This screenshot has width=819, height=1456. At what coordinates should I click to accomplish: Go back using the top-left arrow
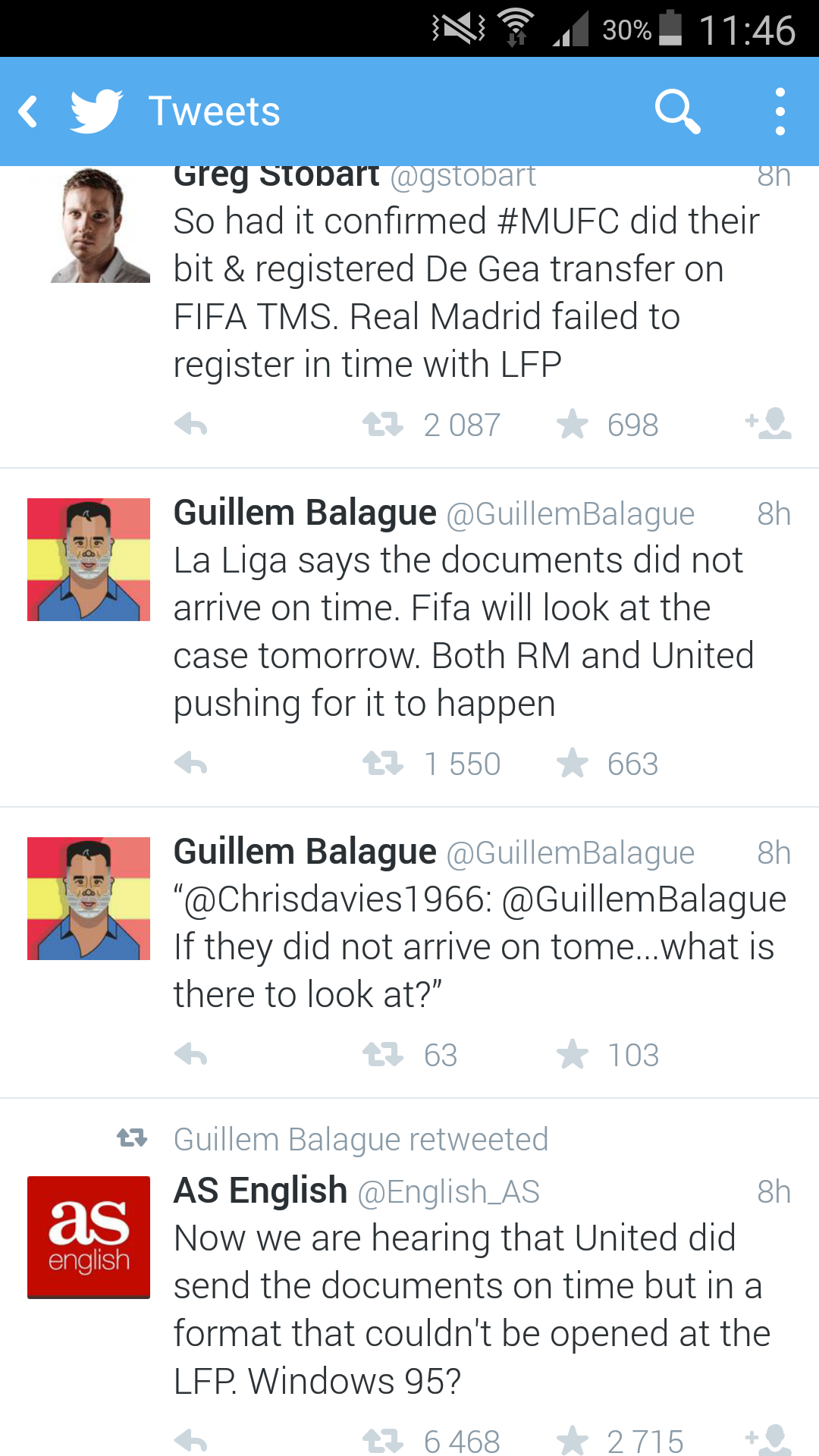tap(29, 111)
